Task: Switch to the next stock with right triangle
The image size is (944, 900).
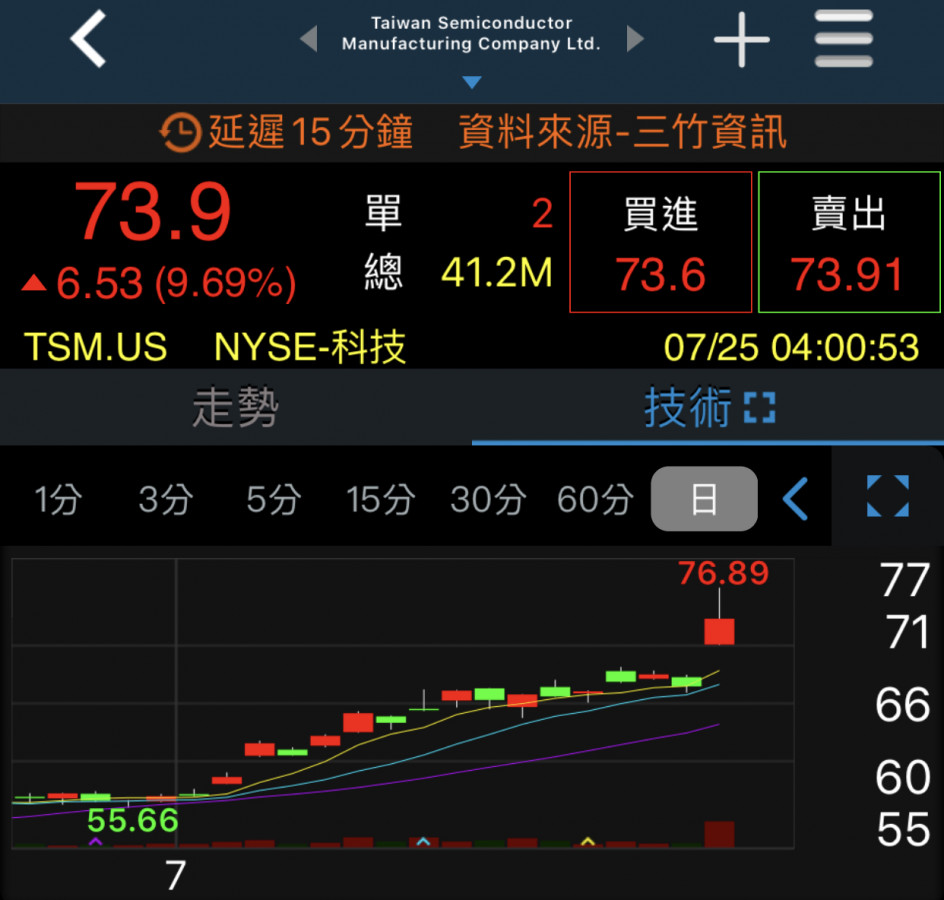Action: [635, 39]
